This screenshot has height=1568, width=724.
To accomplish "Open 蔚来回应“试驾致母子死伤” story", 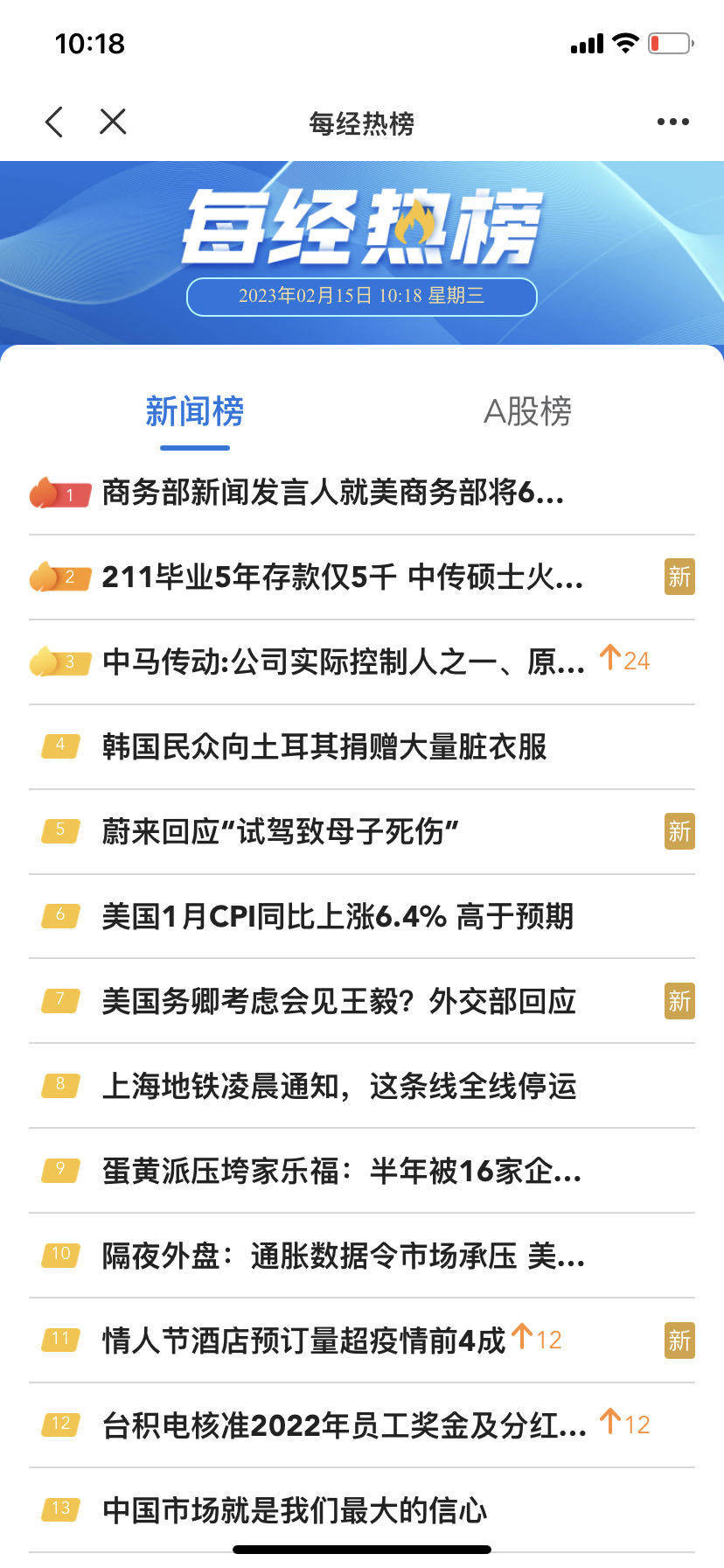I will point(280,831).
